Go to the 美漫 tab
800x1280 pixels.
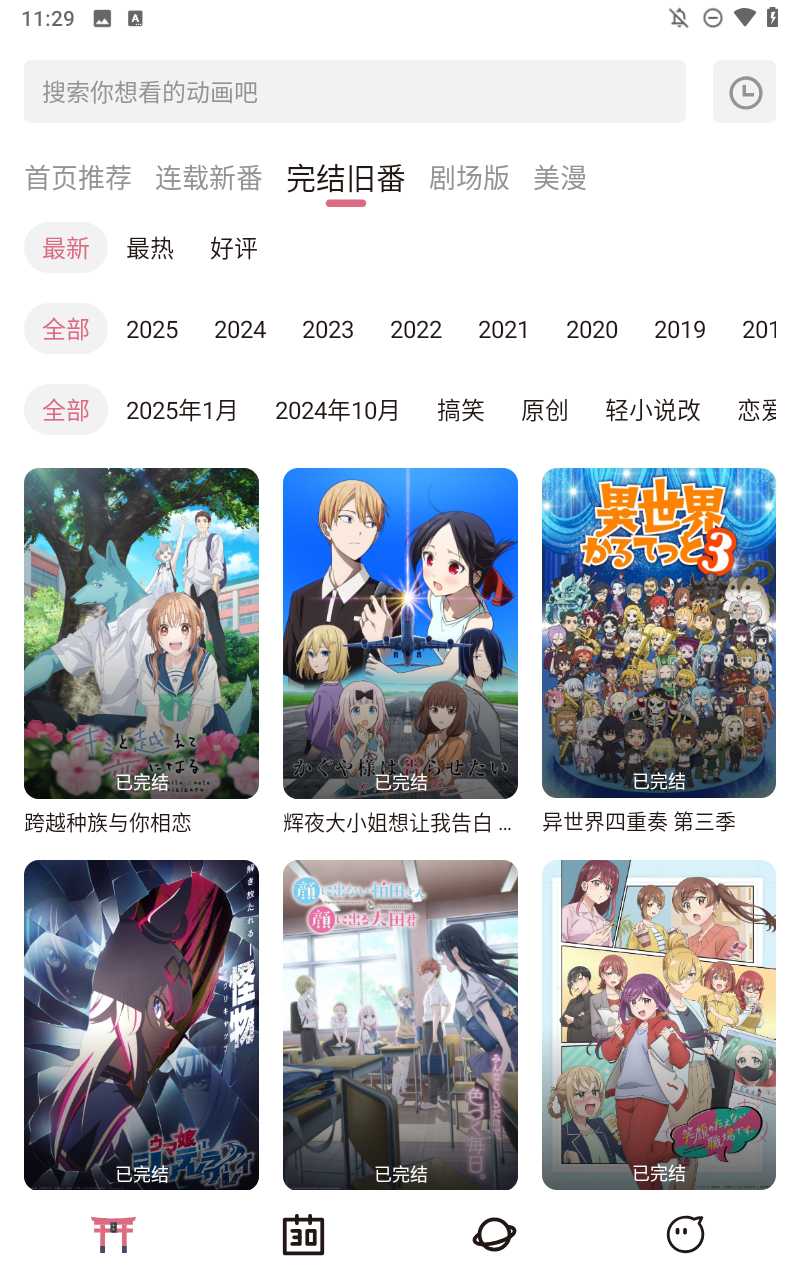click(560, 178)
